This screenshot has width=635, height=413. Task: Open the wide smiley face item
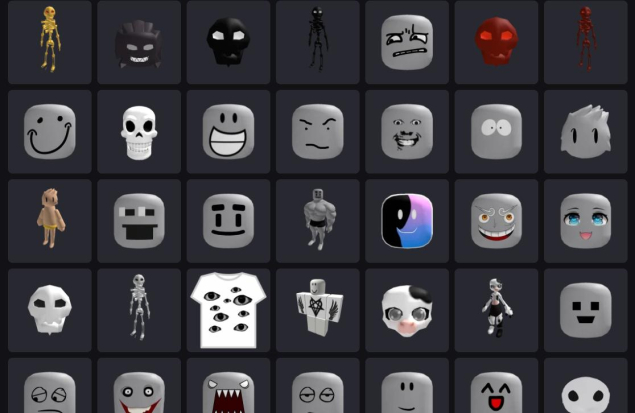click(x=49, y=132)
